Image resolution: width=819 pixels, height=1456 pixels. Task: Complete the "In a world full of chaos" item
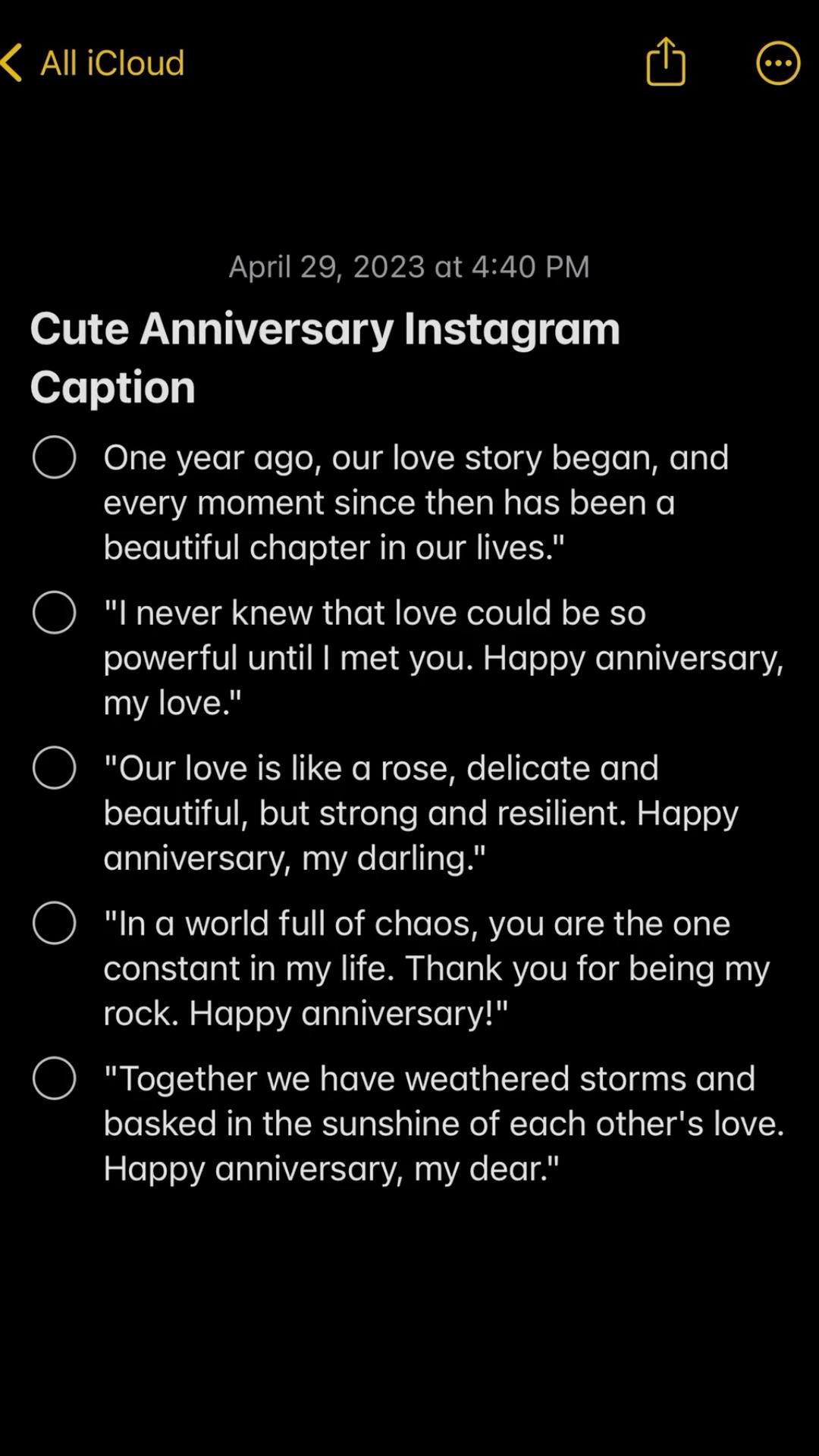pyautogui.click(x=55, y=923)
